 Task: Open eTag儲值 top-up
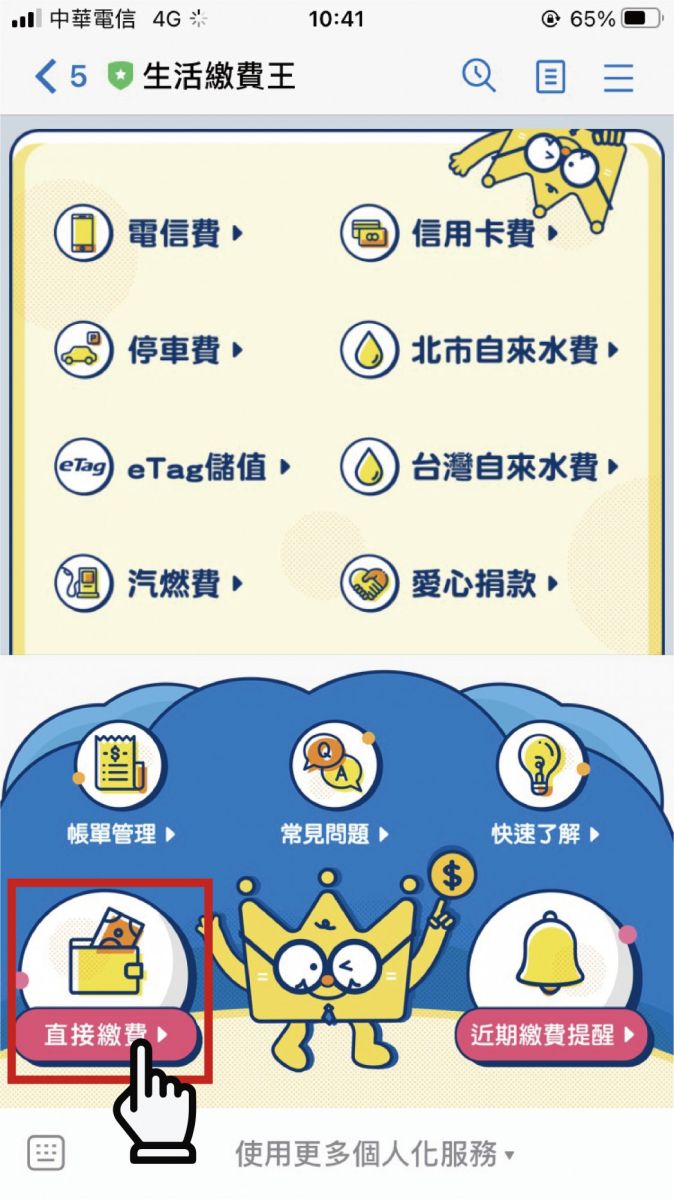172,467
